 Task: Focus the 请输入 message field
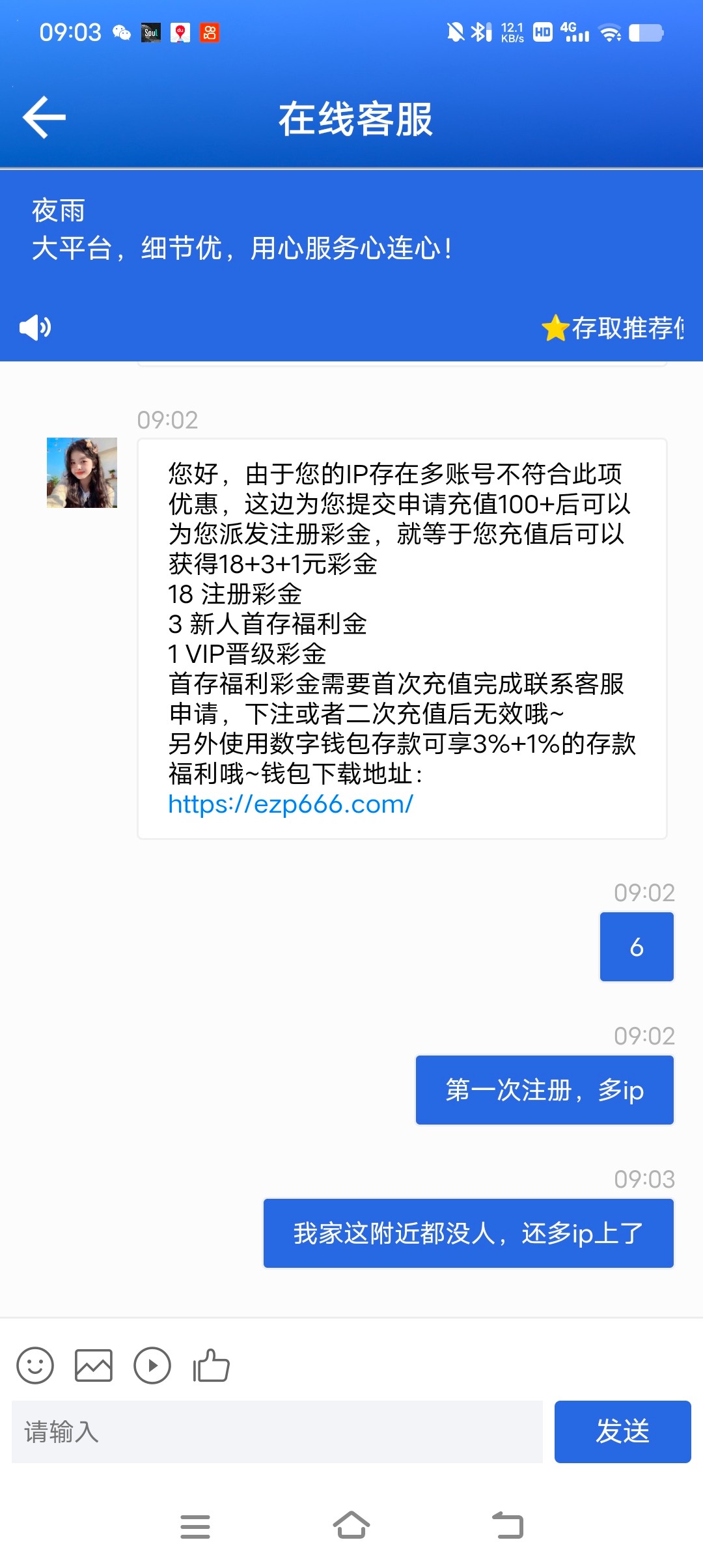pos(277,1432)
